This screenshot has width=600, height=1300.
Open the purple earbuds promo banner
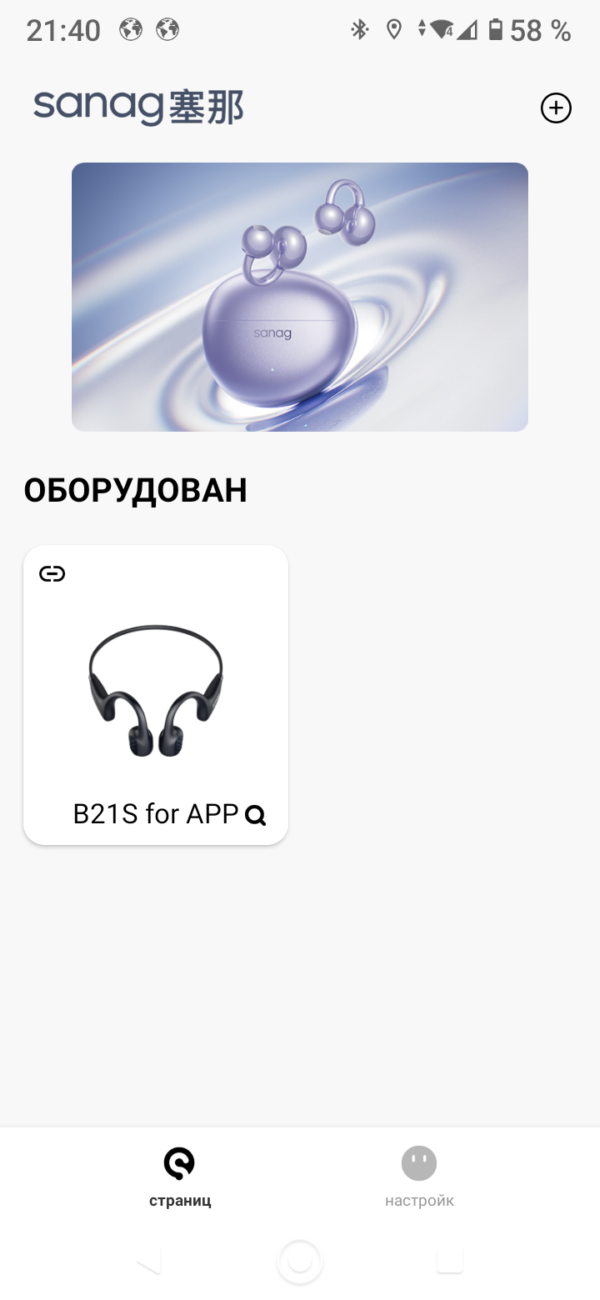[x=300, y=296]
